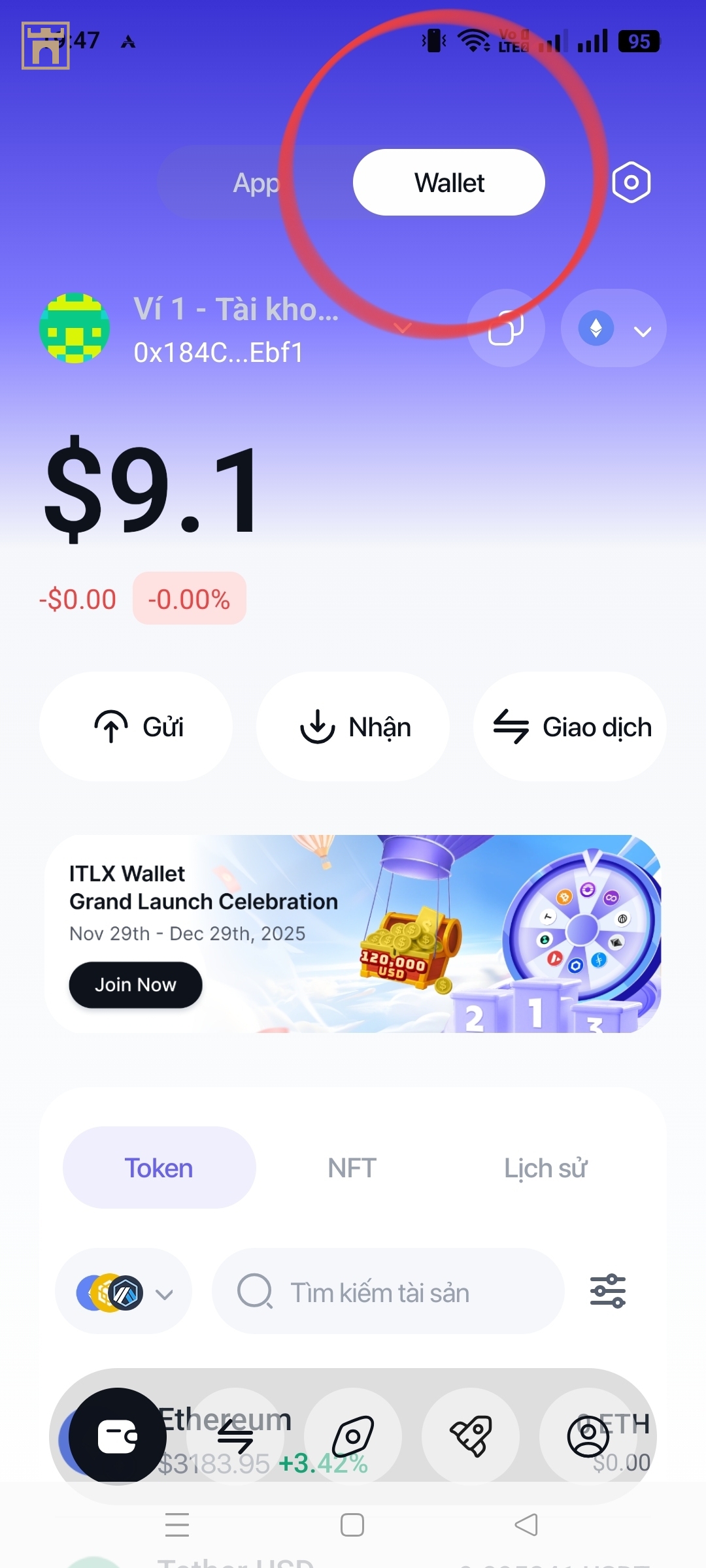This screenshot has height=1568, width=706.
Task: Open the chain filter dropdown
Action: click(x=124, y=1292)
